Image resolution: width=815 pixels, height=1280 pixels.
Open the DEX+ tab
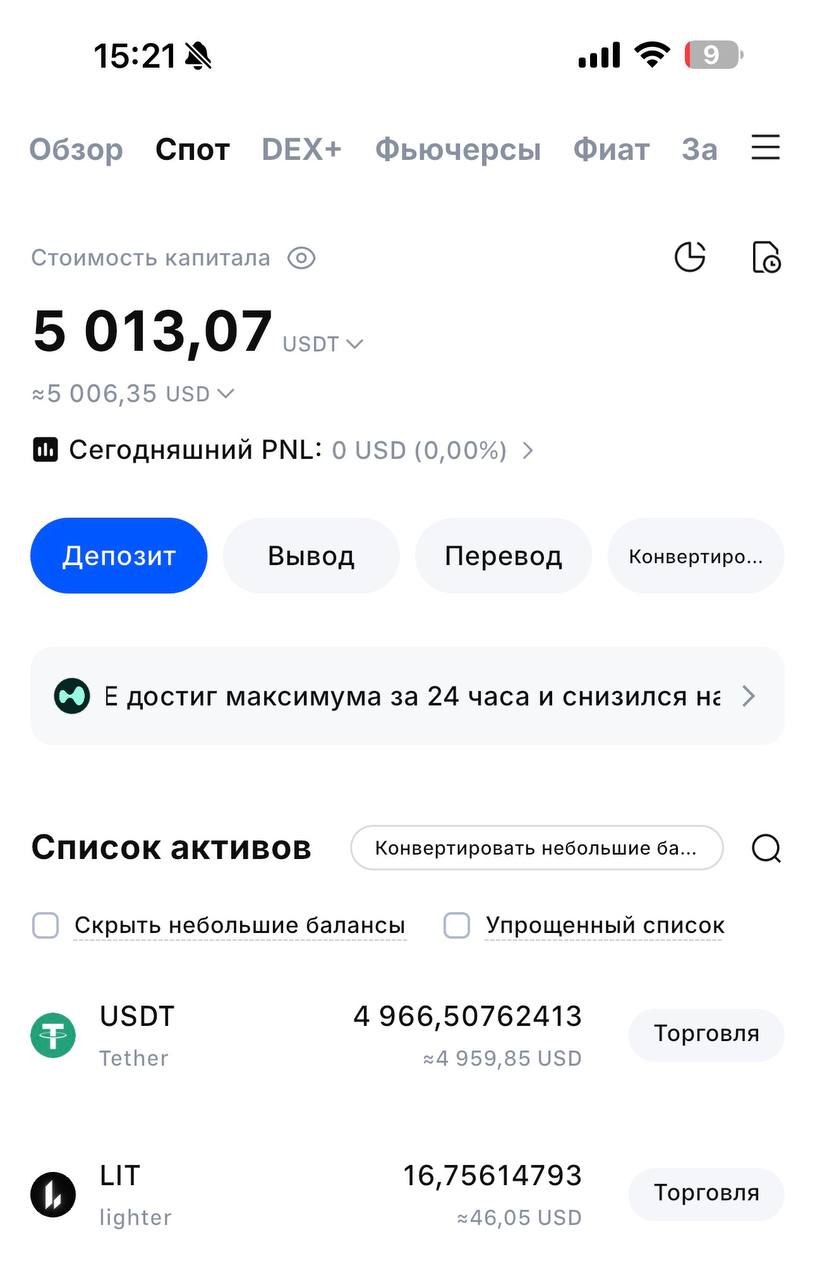pyautogui.click(x=301, y=150)
